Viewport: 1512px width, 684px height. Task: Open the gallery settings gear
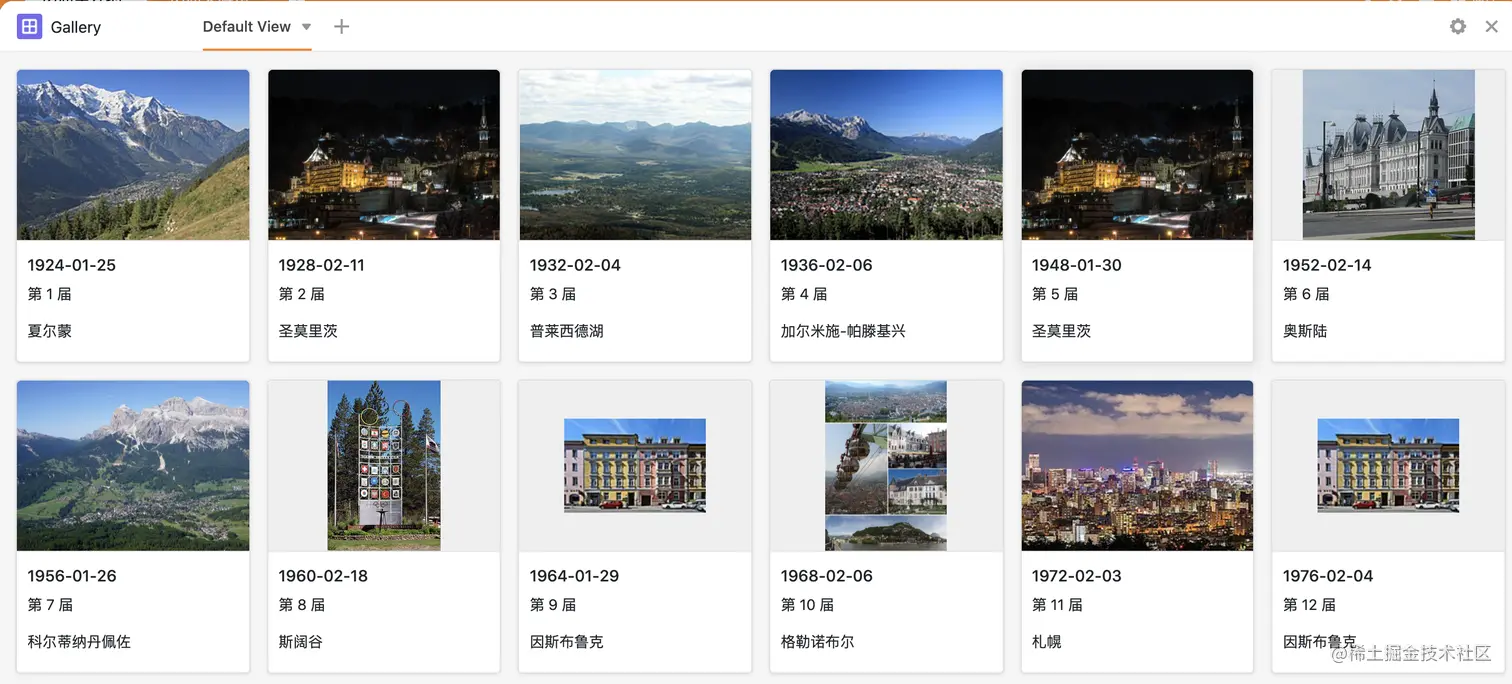[1458, 27]
